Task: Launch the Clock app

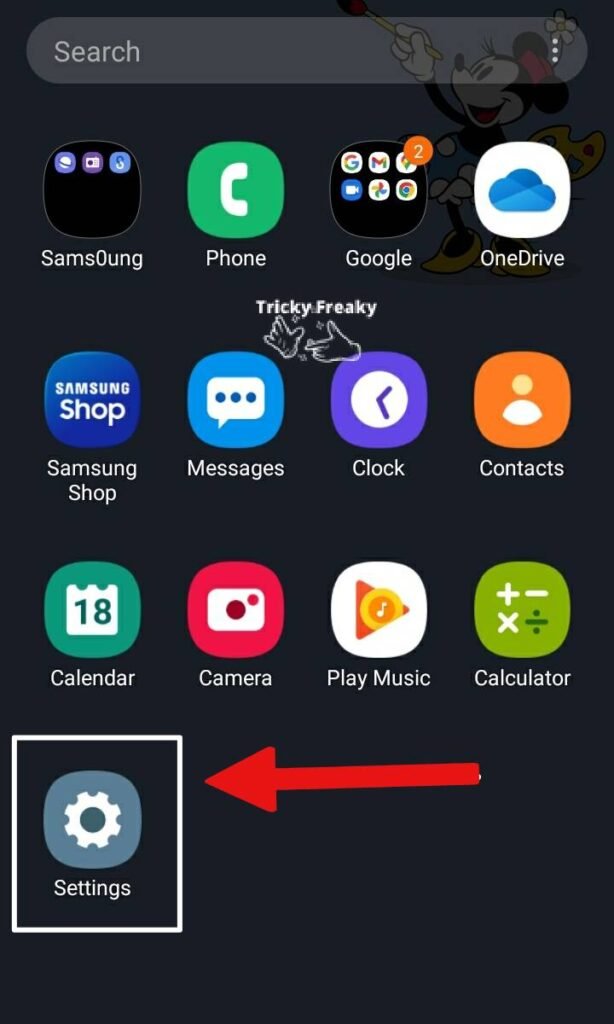Action: pos(379,400)
